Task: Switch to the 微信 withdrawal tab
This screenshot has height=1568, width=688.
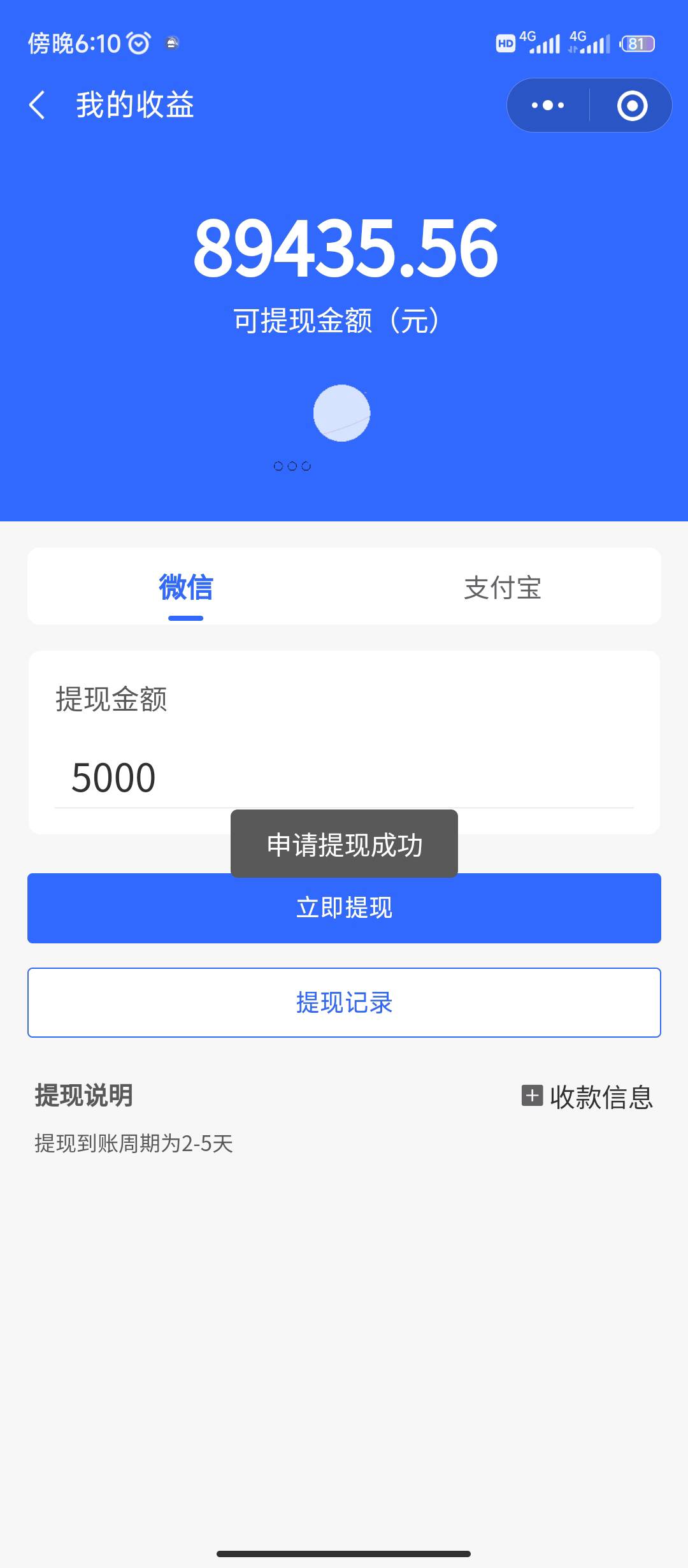Action: click(185, 587)
